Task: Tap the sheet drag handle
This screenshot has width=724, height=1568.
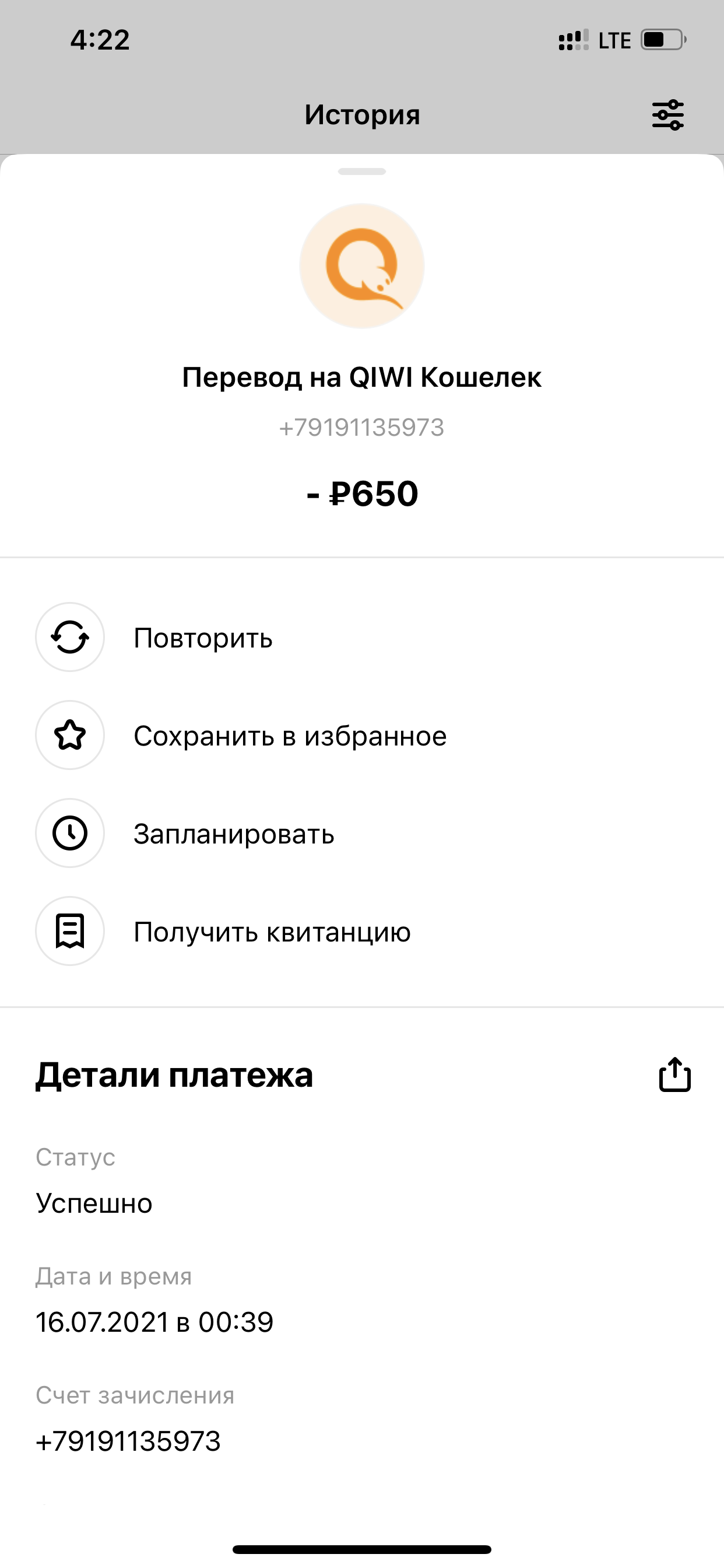Action: (362, 171)
